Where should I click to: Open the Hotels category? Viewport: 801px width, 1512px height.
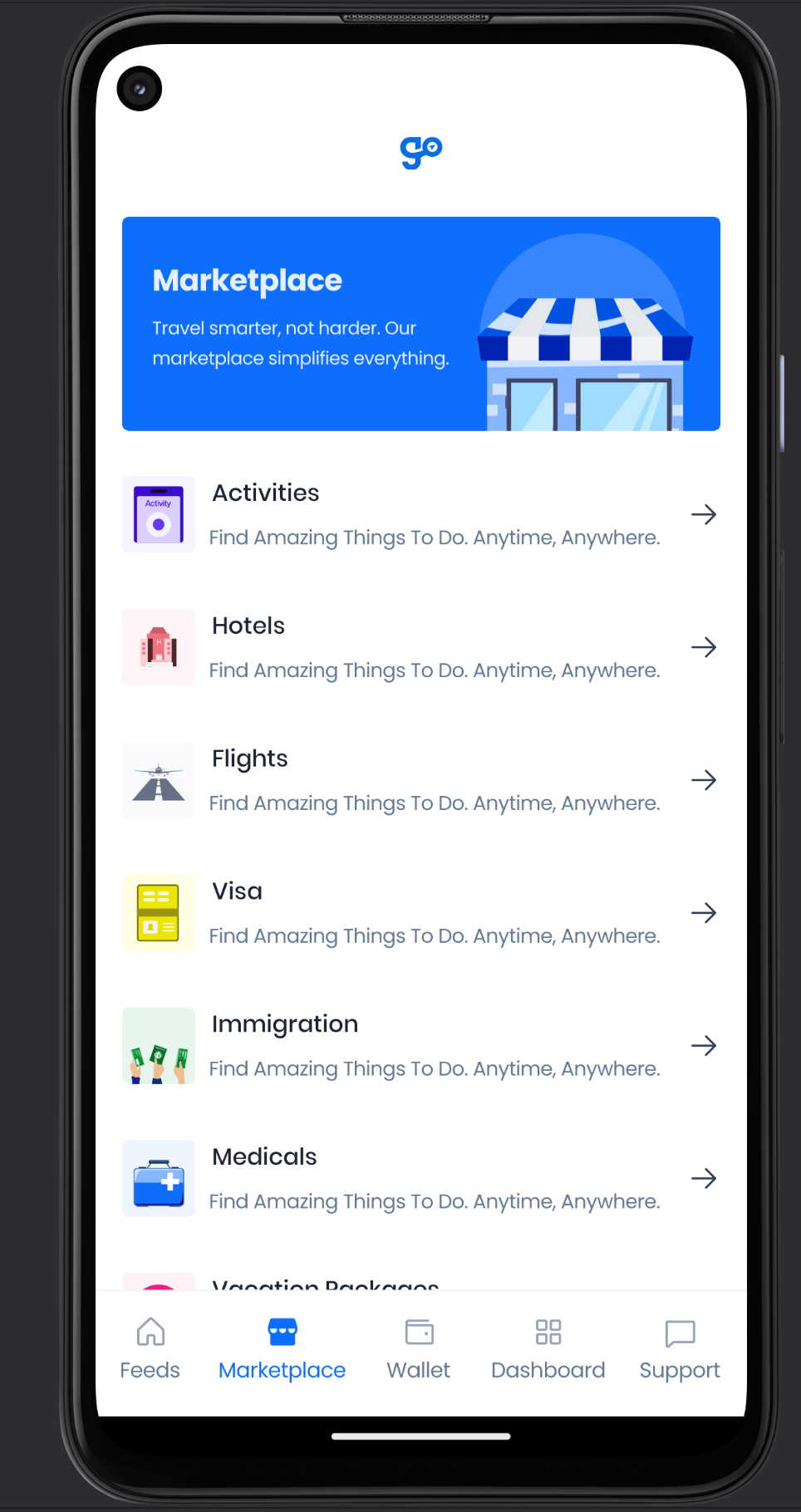[x=420, y=647]
